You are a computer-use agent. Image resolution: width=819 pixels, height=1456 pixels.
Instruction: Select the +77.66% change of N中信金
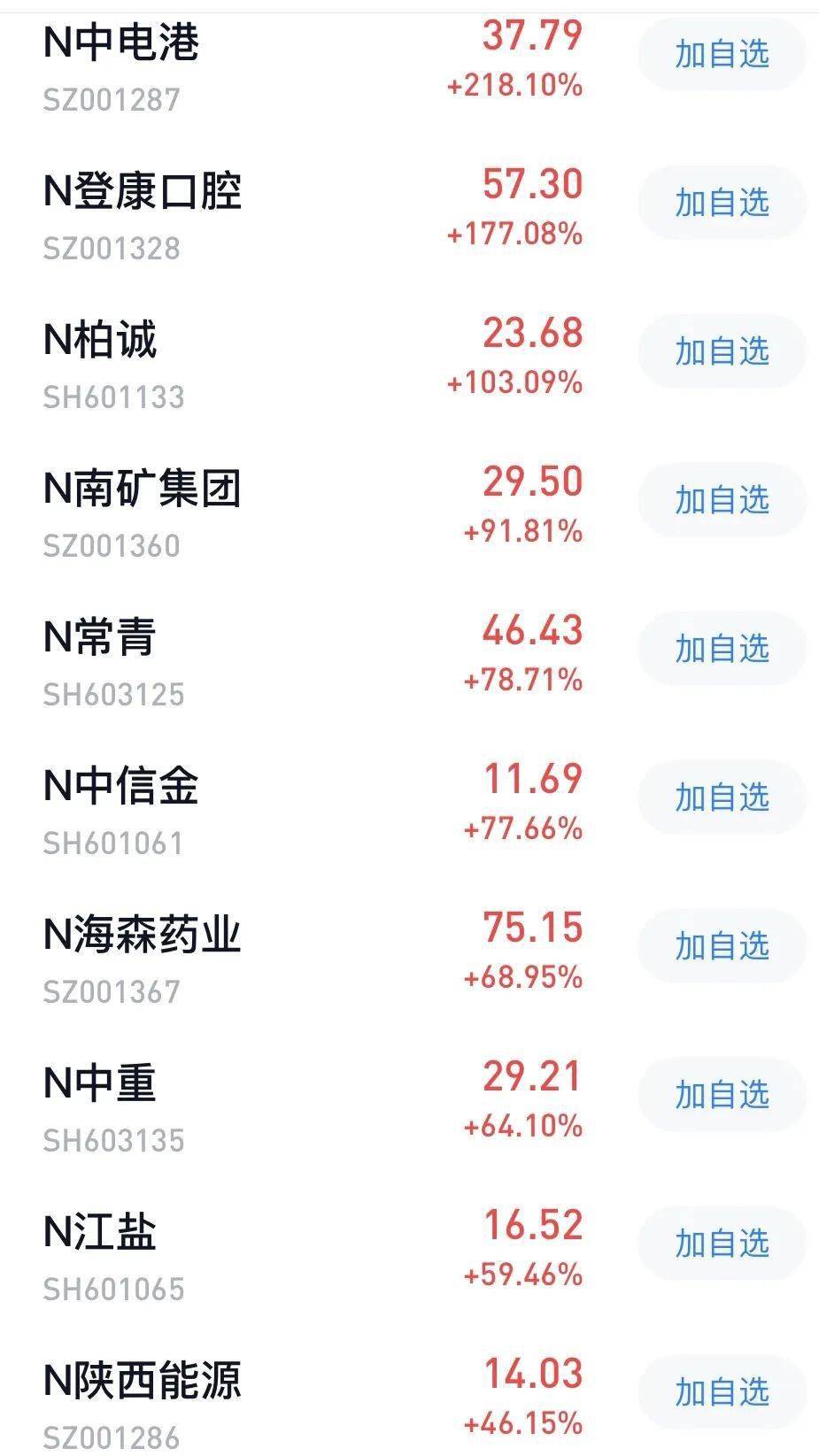pyautogui.click(x=522, y=830)
